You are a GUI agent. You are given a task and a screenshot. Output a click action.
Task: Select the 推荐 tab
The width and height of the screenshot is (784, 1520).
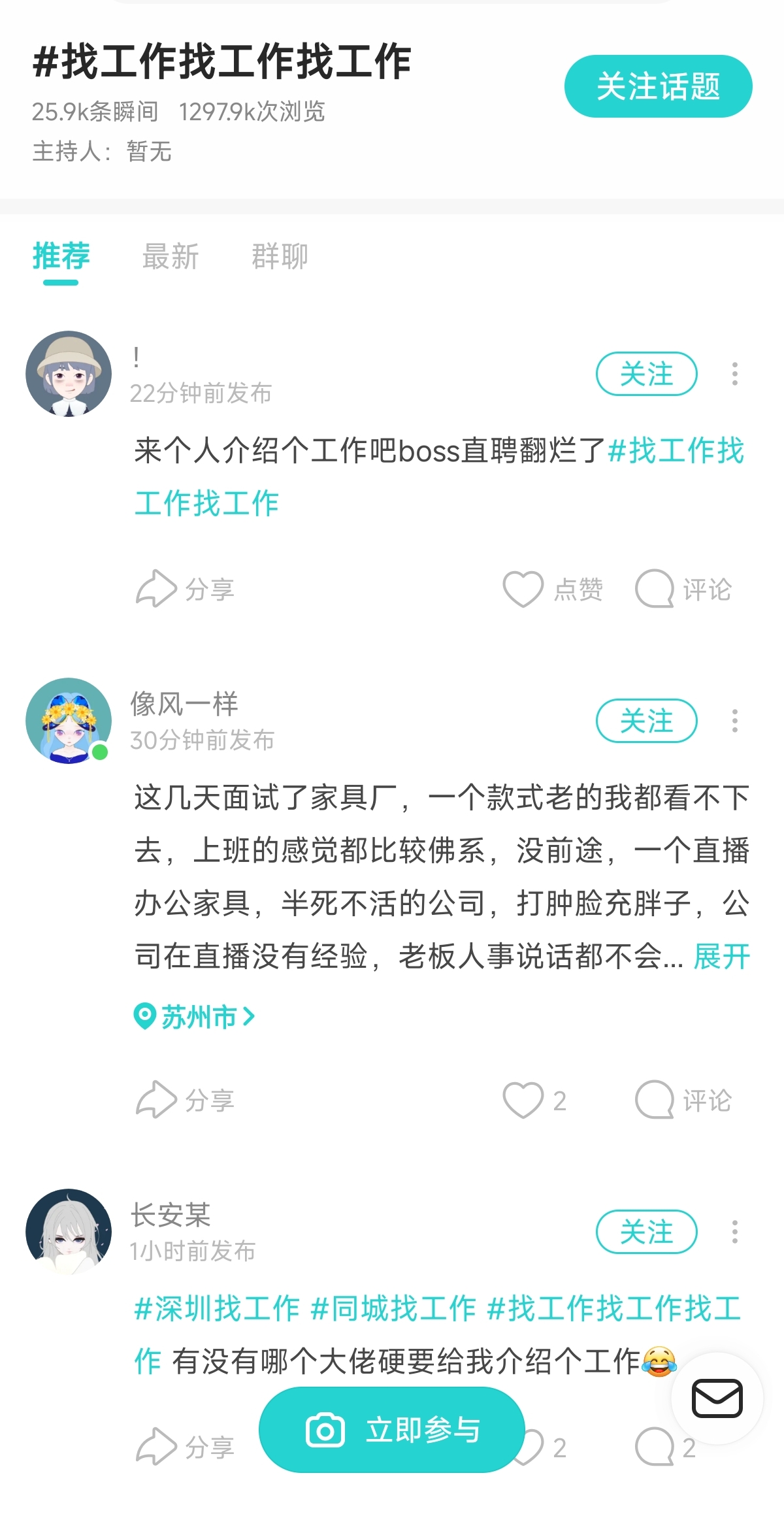click(x=61, y=256)
